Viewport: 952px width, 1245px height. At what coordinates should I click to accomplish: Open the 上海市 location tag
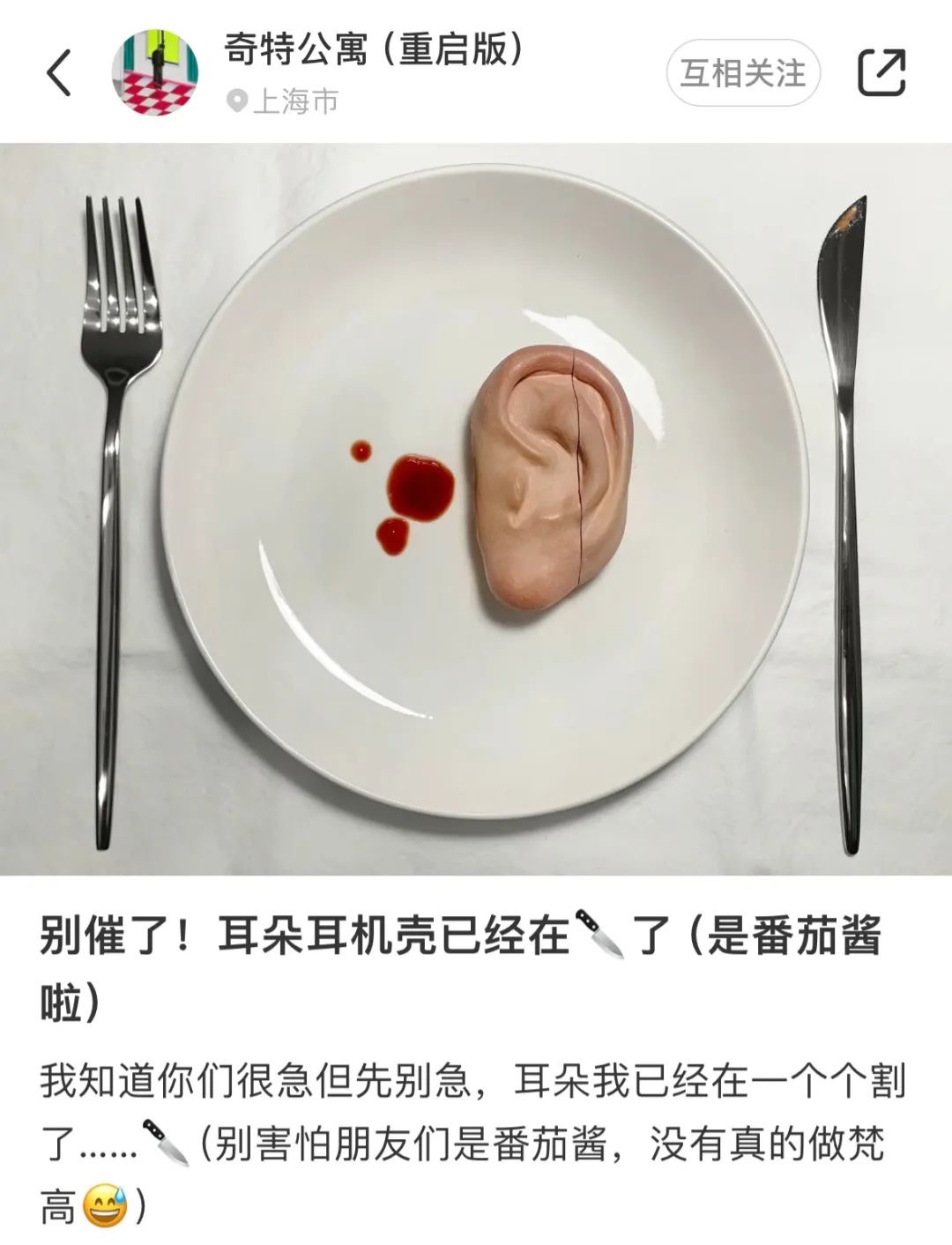[x=284, y=102]
